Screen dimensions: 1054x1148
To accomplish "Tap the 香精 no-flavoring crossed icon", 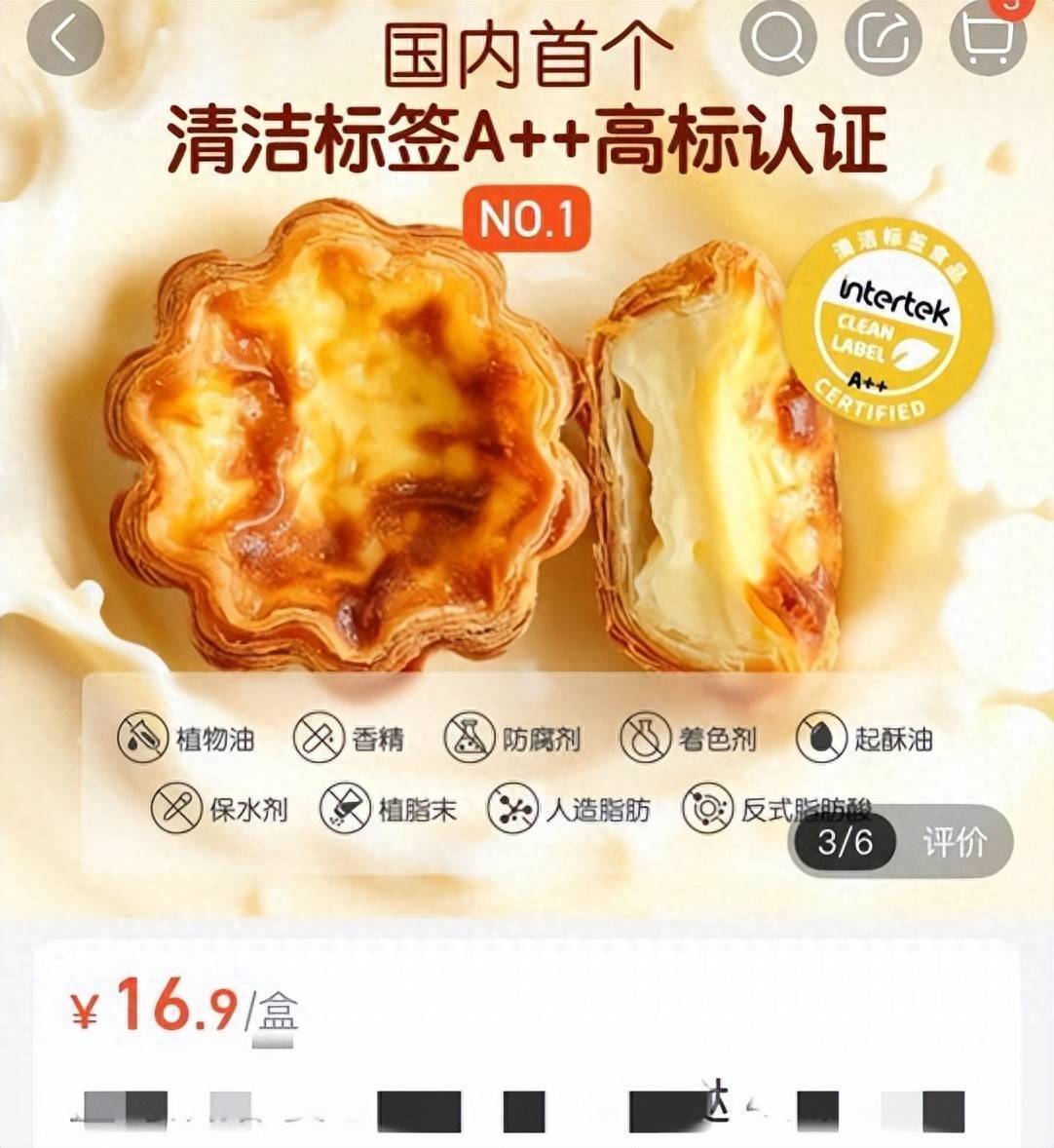I will [319, 739].
